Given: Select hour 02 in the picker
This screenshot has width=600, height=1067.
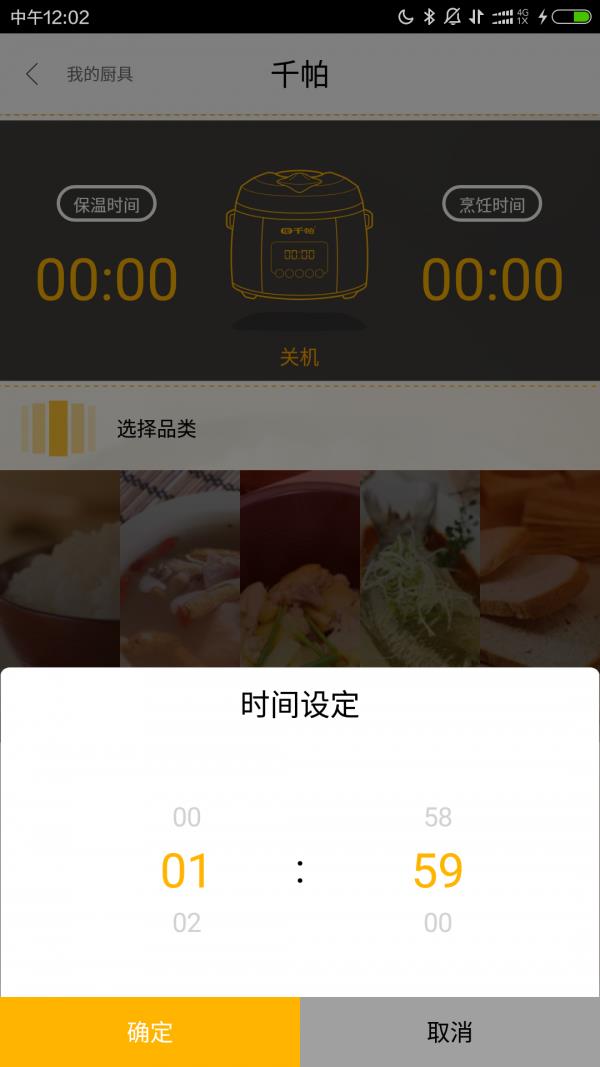Looking at the screenshot, I should (187, 923).
